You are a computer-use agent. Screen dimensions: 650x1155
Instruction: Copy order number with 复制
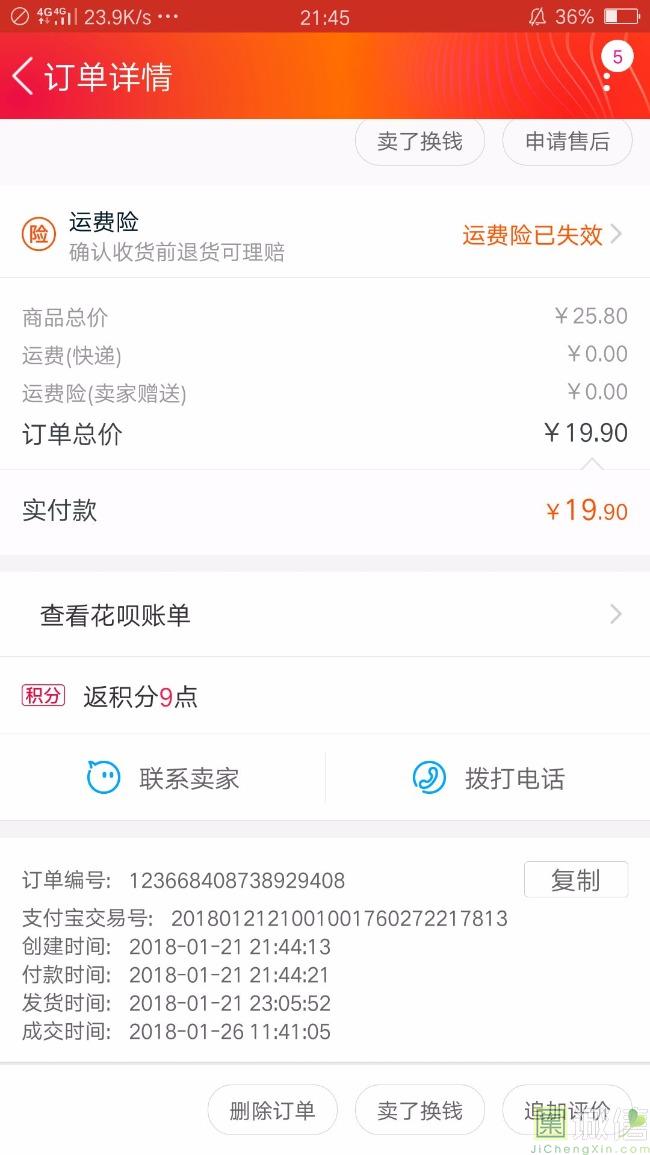pos(576,880)
